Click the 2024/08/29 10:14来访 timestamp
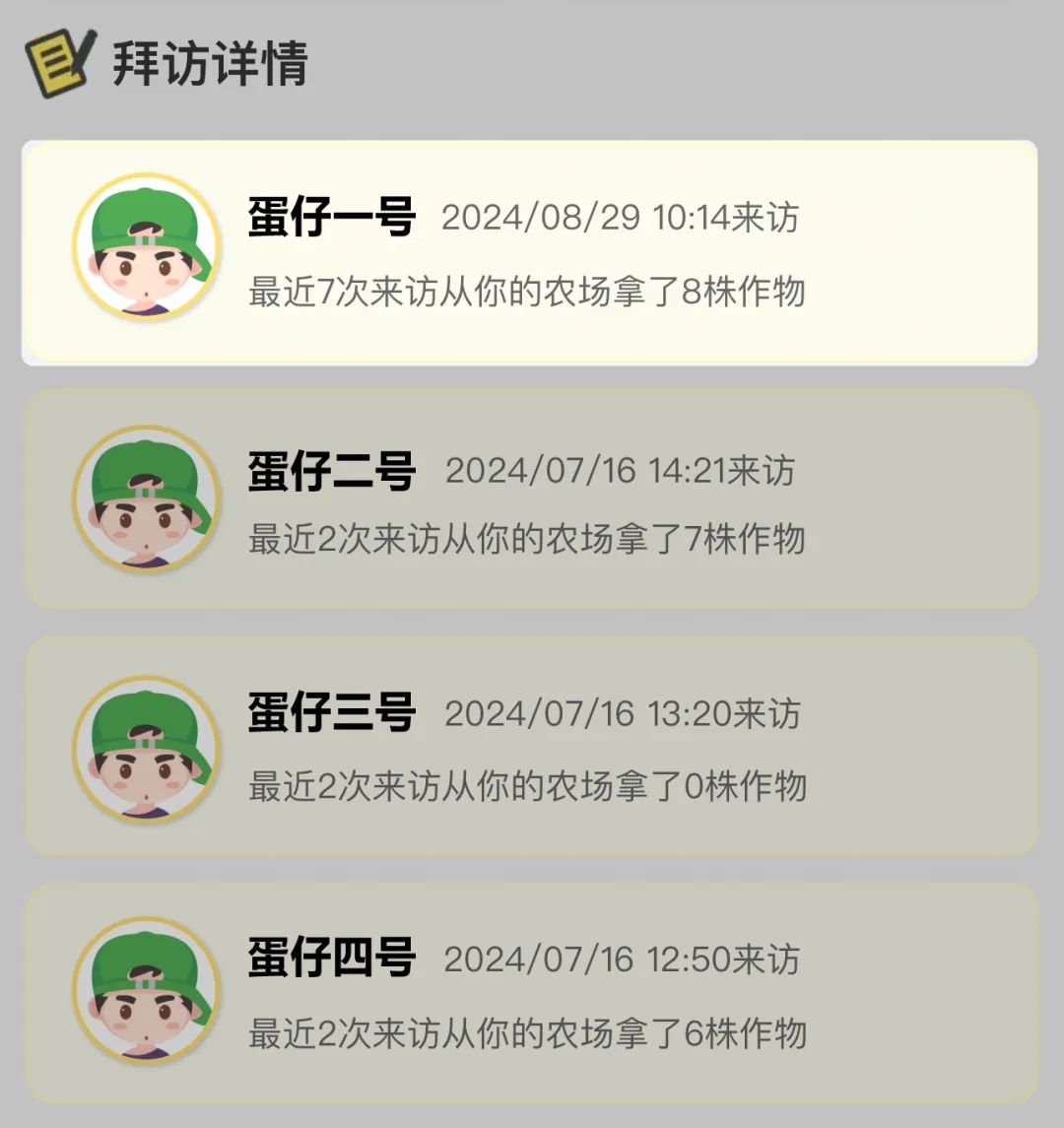1064x1128 pixels. [x=624, y=219]
